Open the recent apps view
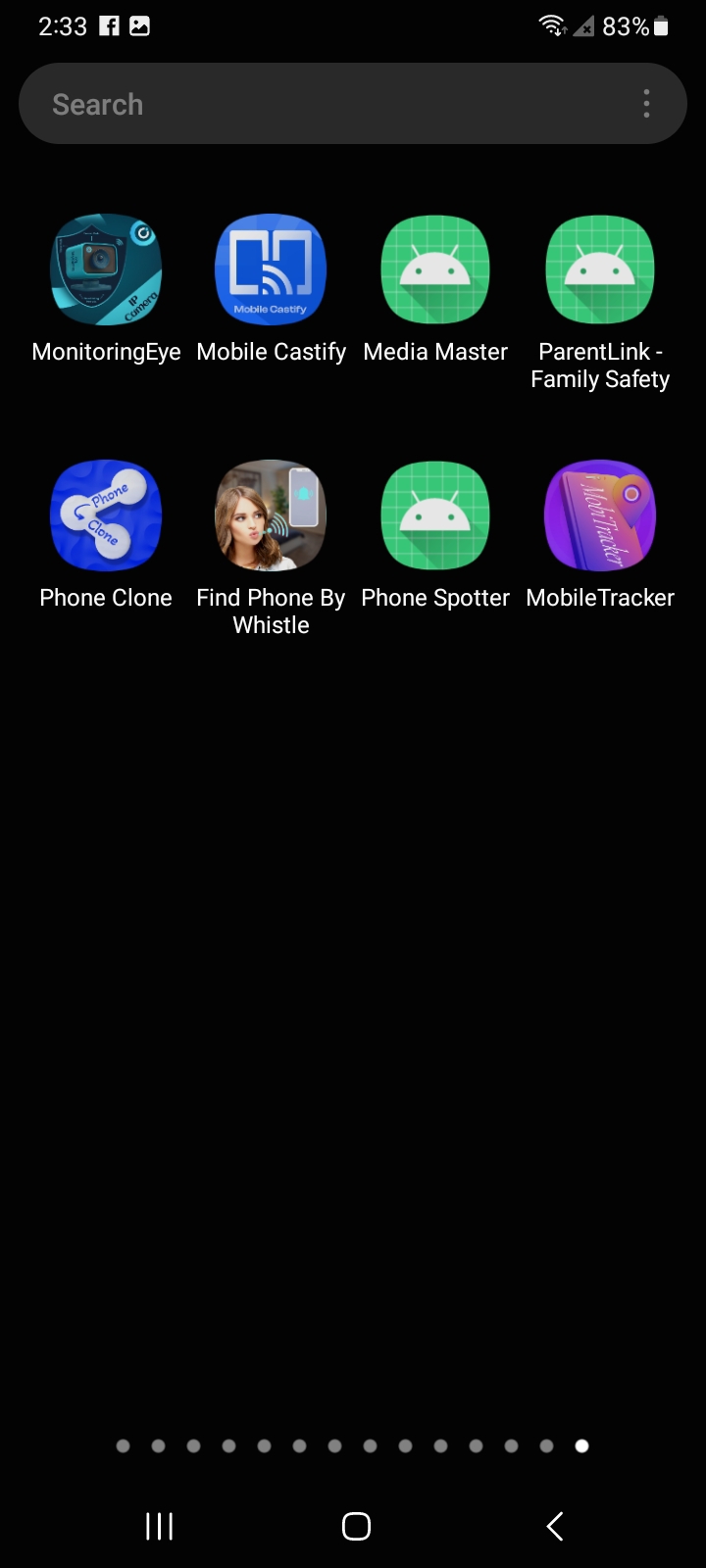 click(x=159, y=1526)
